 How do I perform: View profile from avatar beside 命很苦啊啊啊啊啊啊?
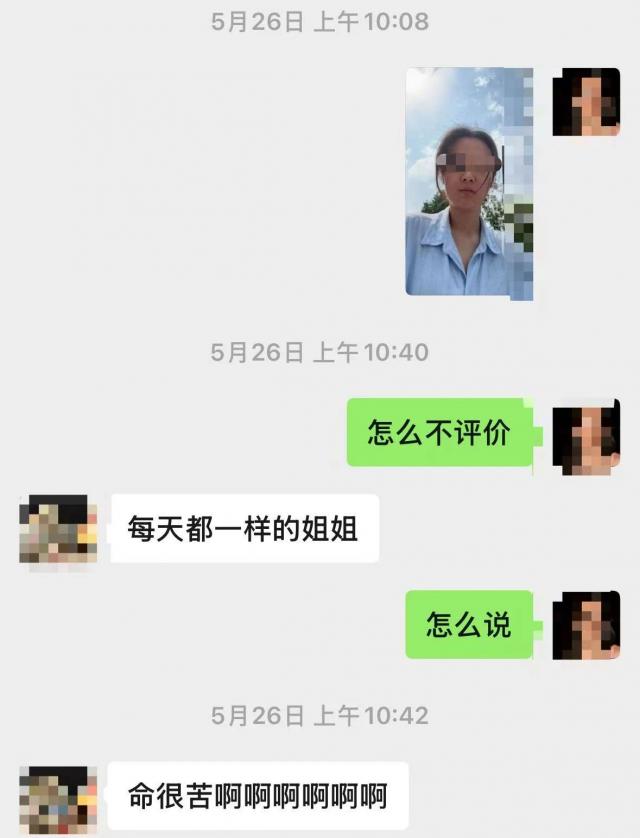coord(58,798)
